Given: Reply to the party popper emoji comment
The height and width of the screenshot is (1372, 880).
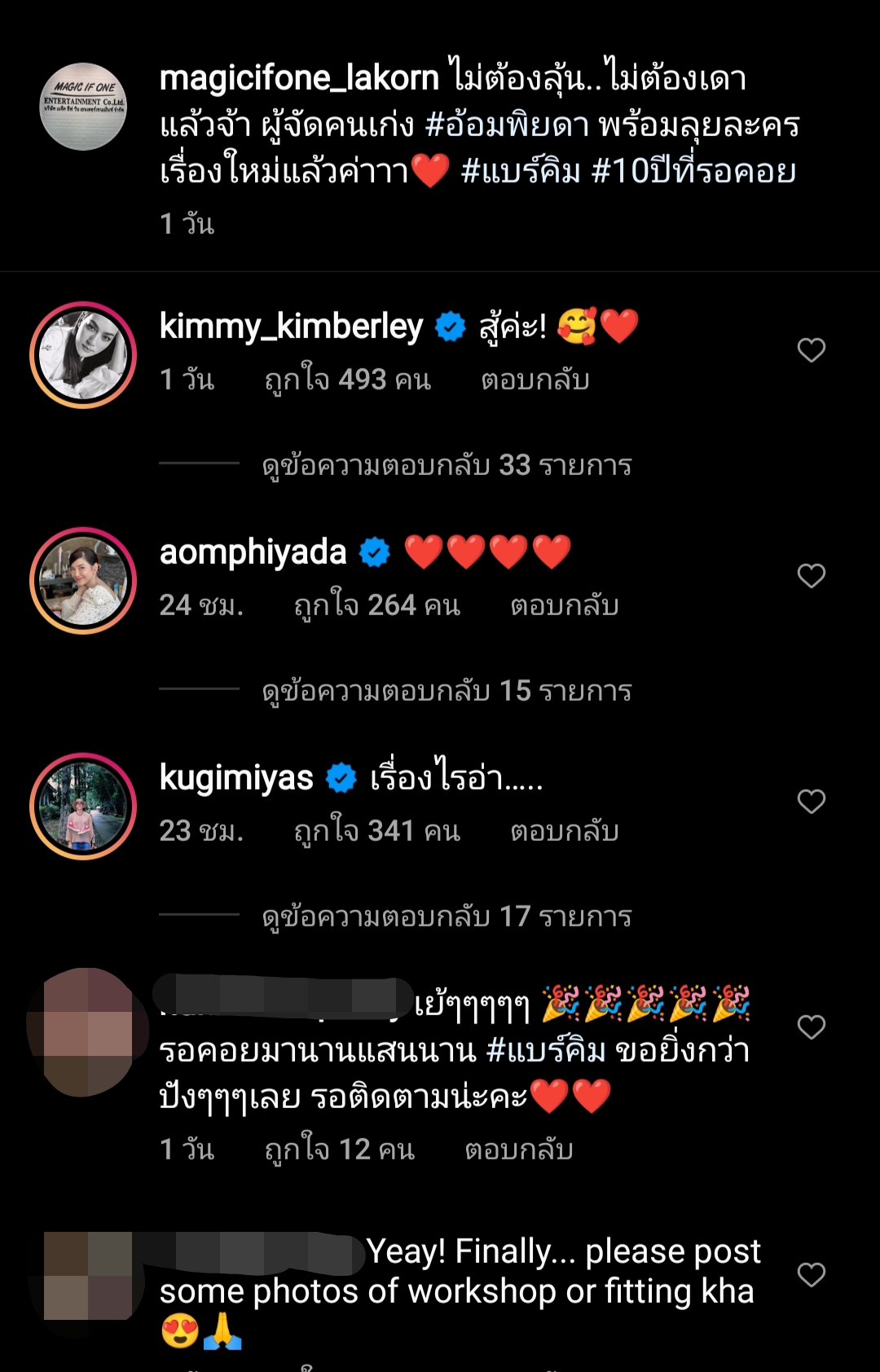Looking at the screenshot, I should coord(518,1150).
